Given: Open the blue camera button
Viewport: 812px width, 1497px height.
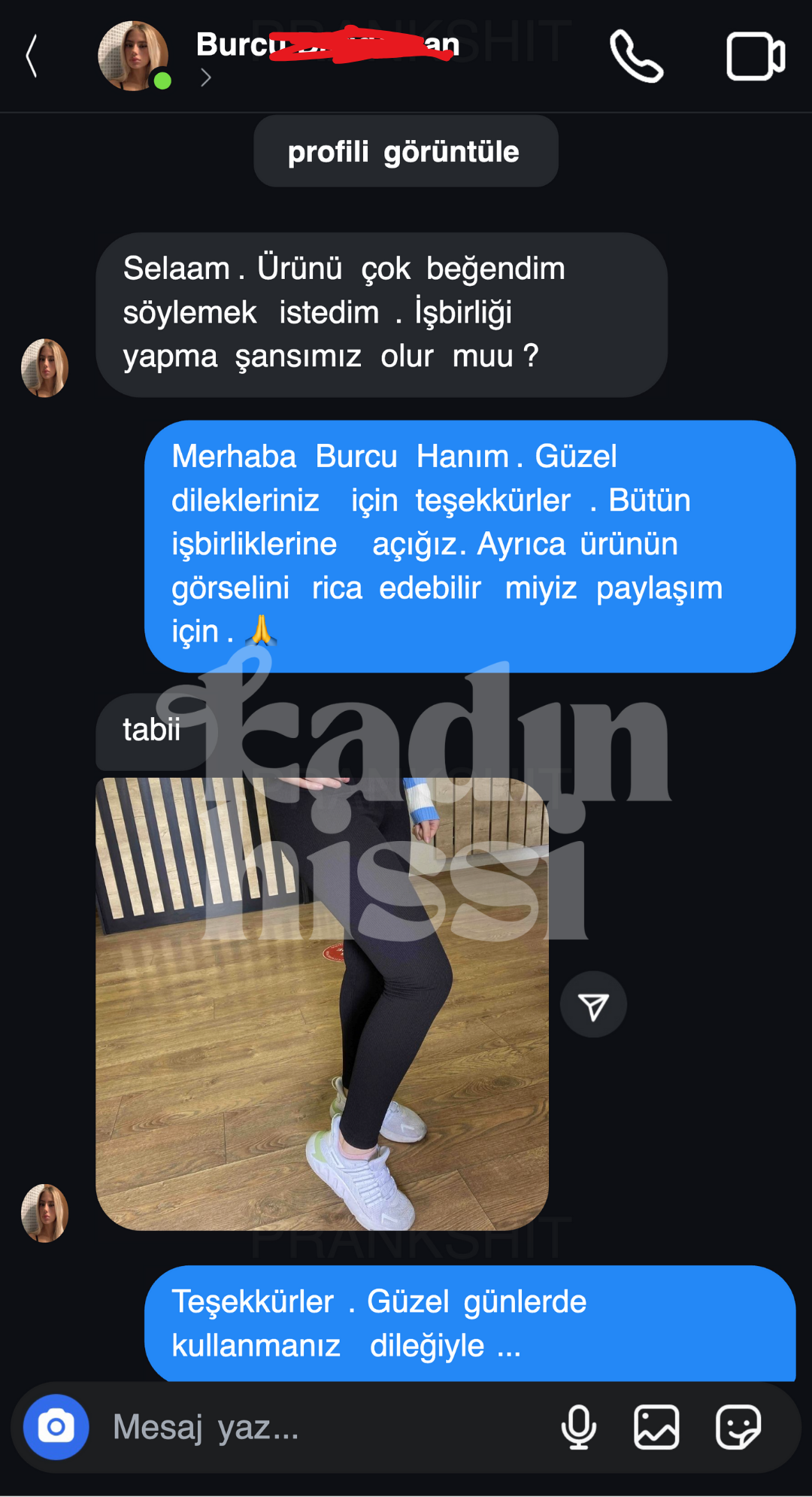Looking at the screenshot, I should pyautogui.click(x=56, y=1427).
